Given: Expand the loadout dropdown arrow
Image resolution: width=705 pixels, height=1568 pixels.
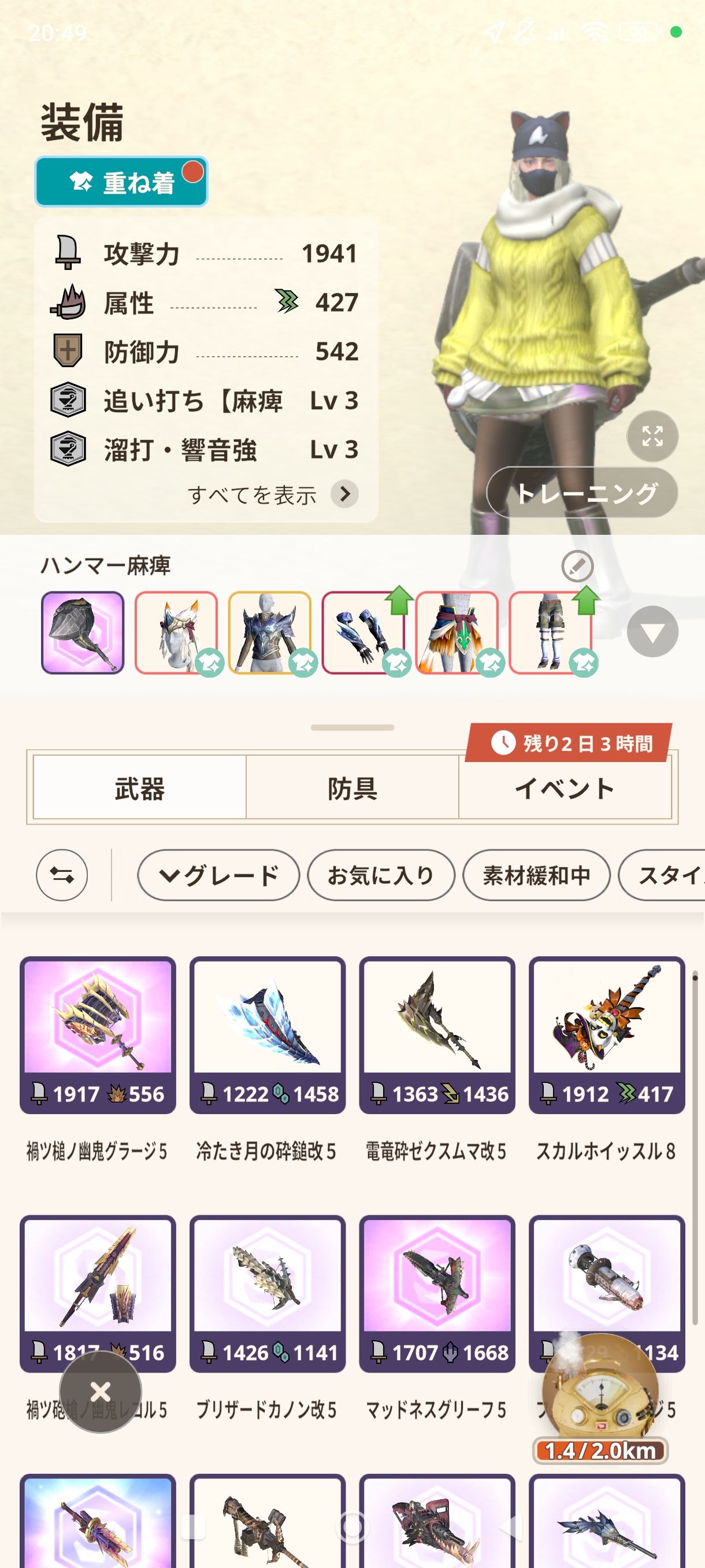Looking at the screenshot, I should point(652,633).
